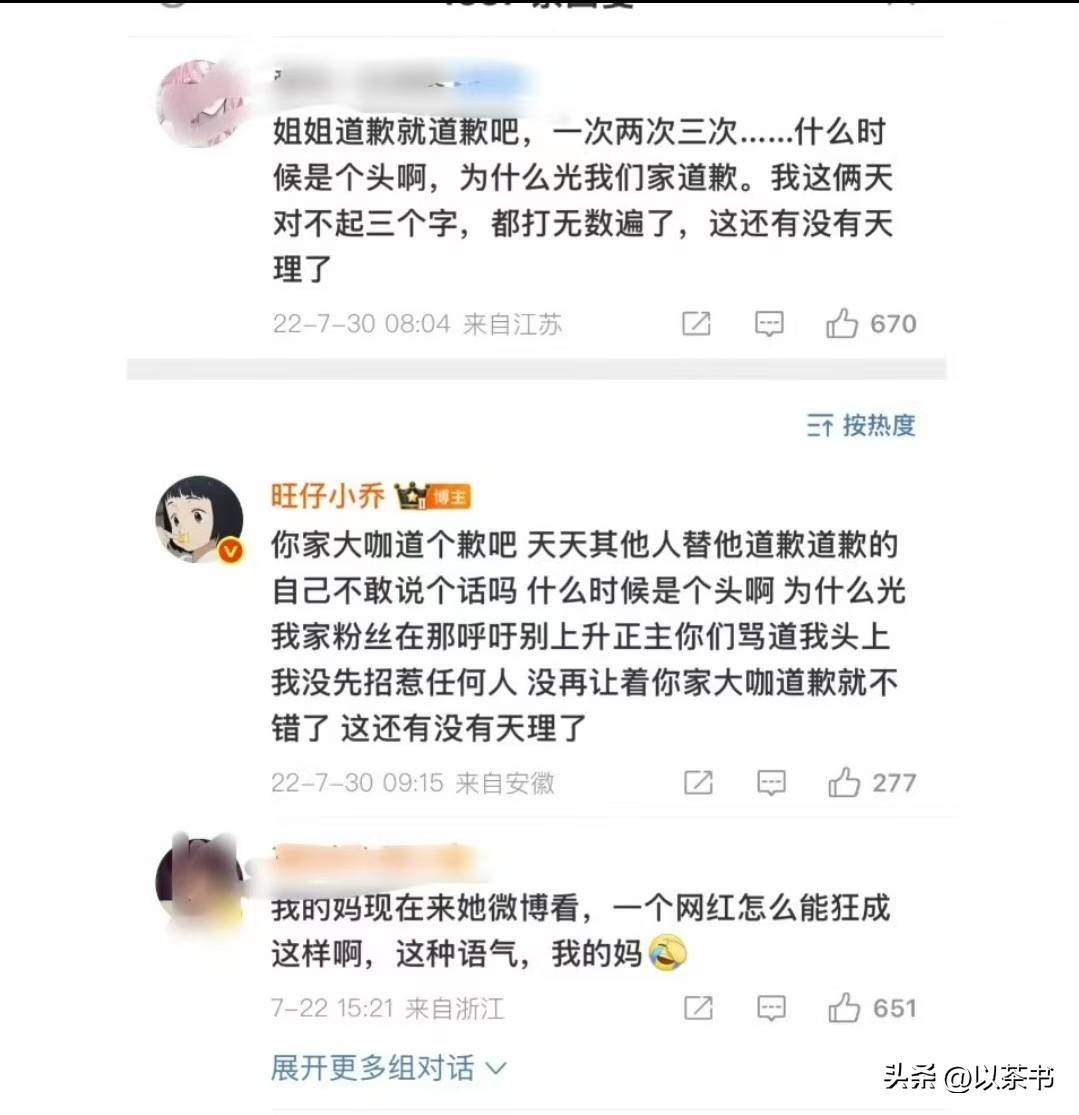
Task: Repost the comment with 670 likes
Action: click(x=696, y=324)
